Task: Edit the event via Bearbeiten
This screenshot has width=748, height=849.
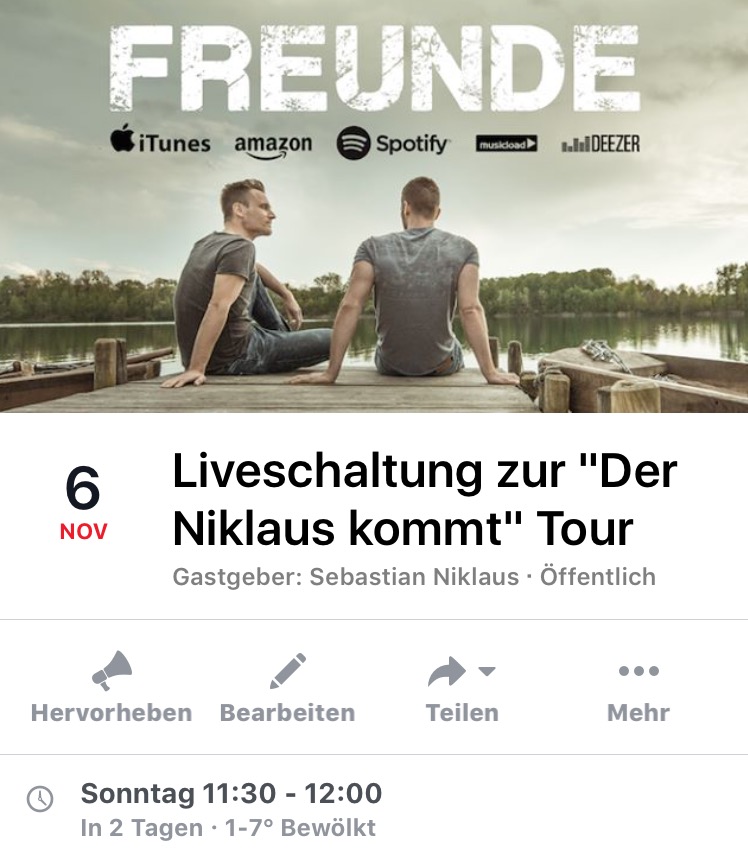Action: point(287,687)
